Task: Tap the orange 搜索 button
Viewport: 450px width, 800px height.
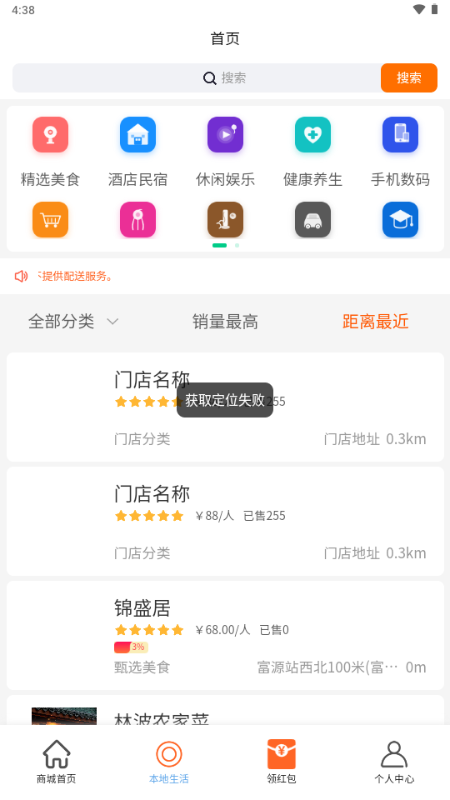Action: [409, 78]
